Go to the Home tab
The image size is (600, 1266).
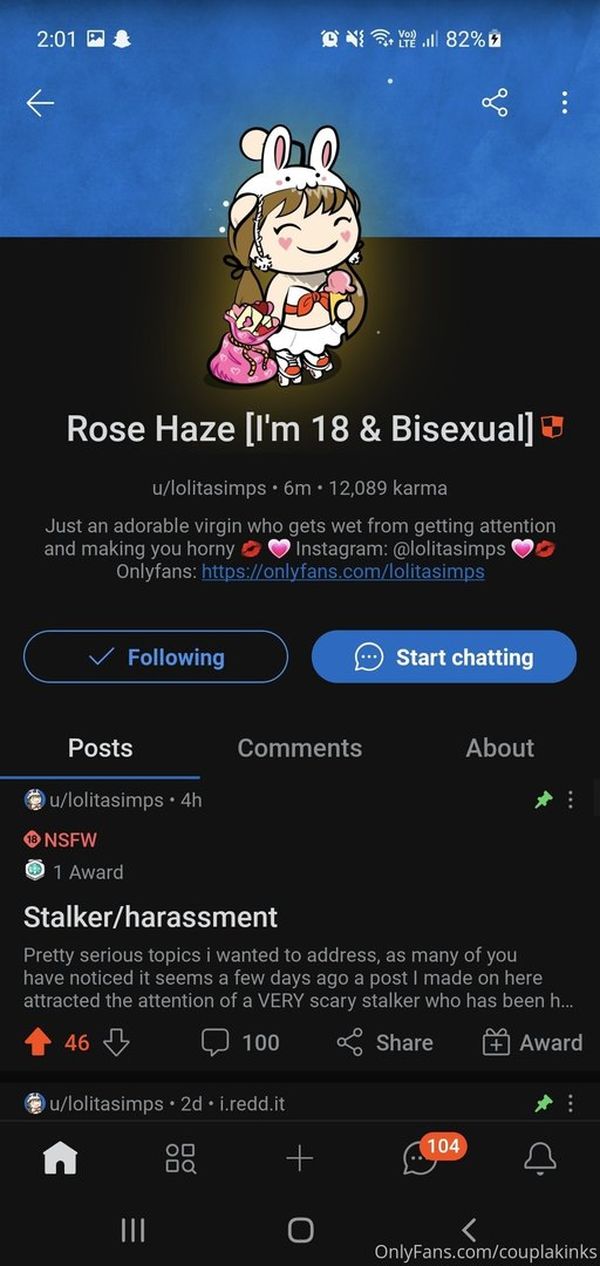click(60, 1158)
